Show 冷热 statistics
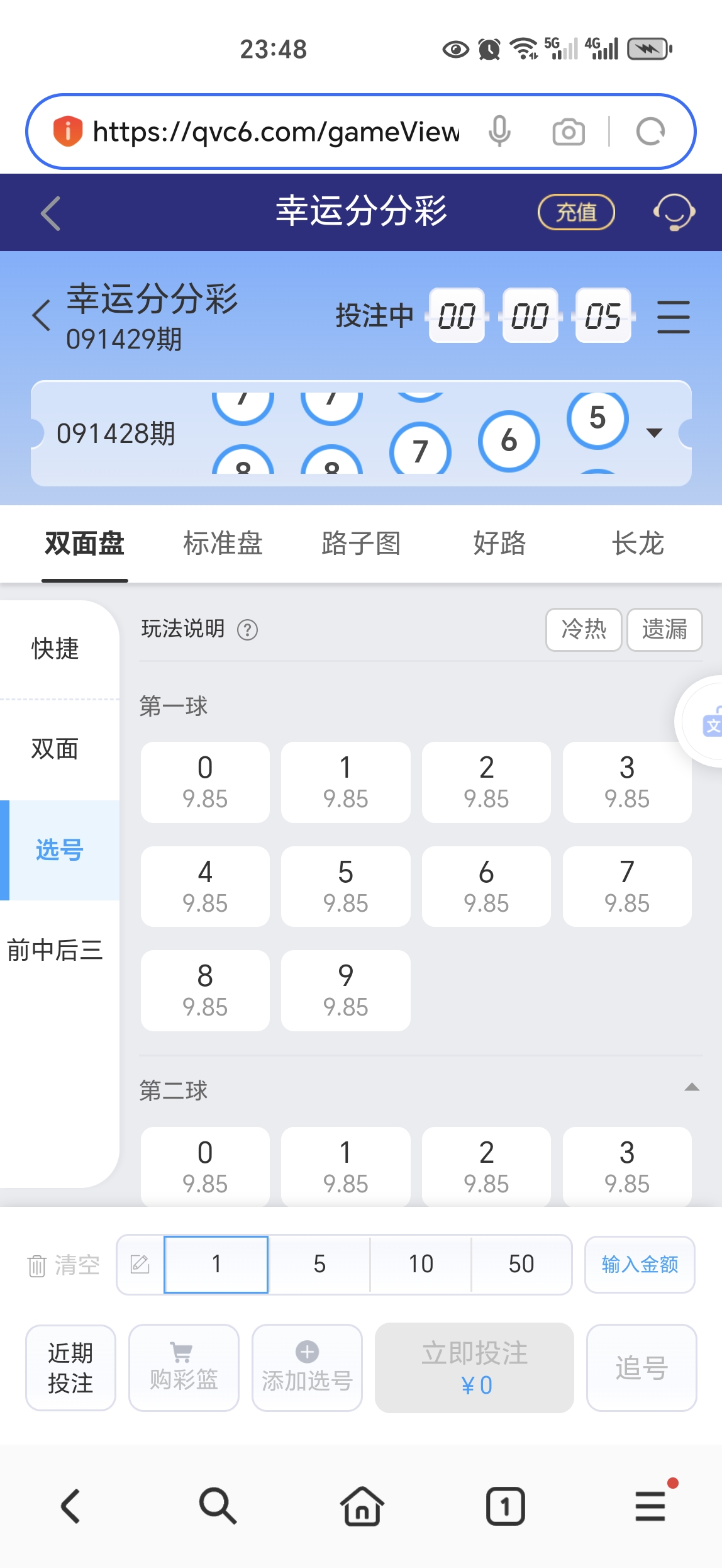 pos(584,629)
